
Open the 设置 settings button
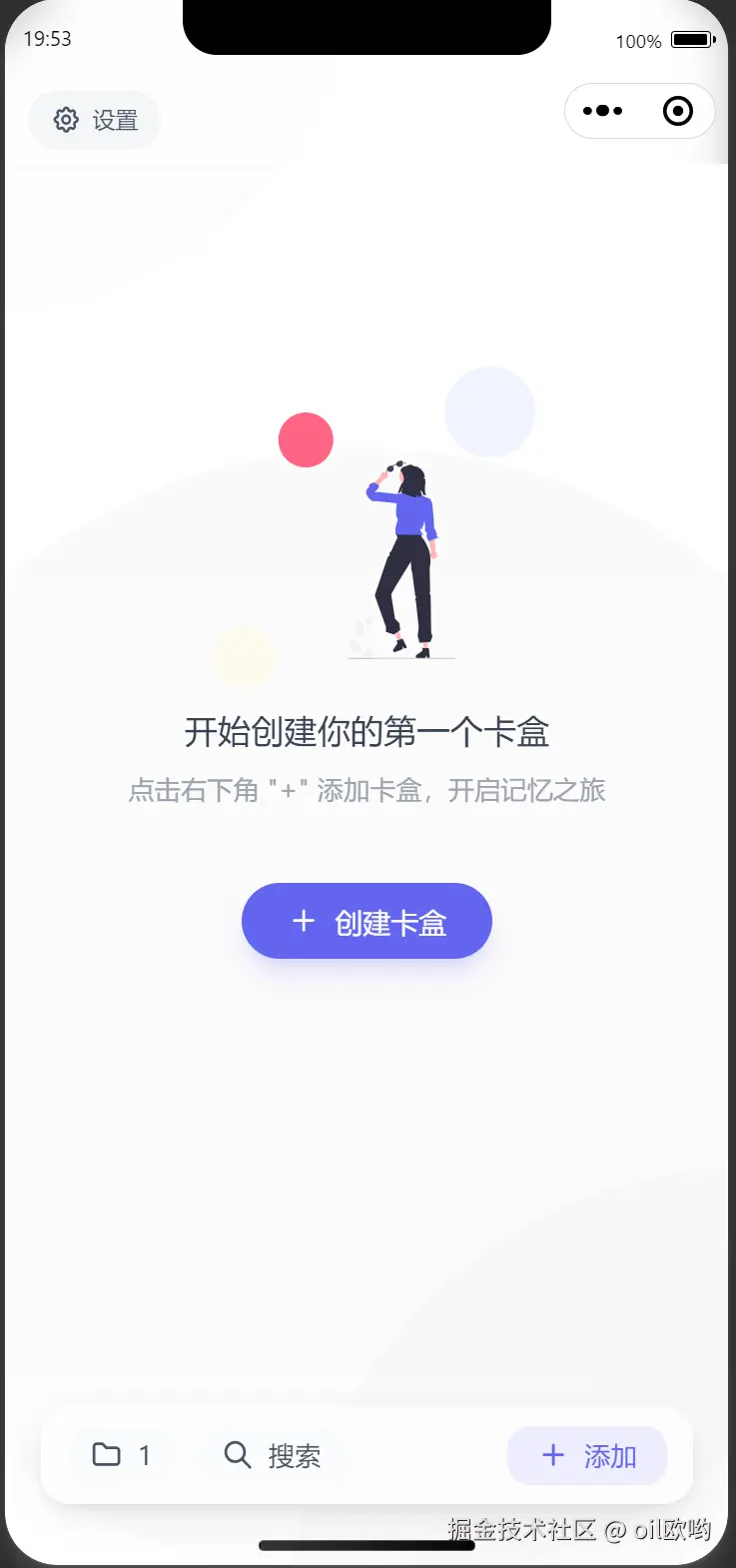coord(95,121)
